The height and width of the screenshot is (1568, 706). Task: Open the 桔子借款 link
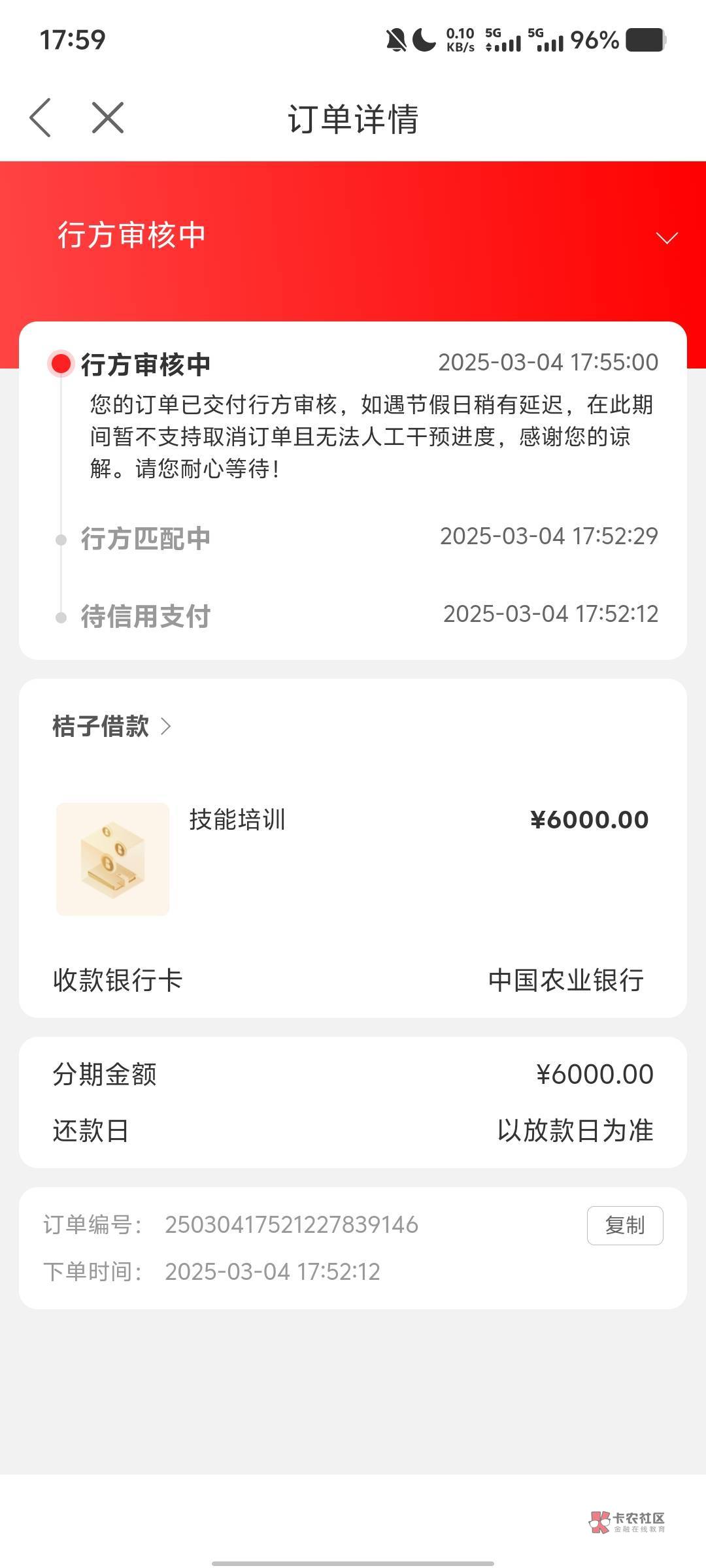112,727
